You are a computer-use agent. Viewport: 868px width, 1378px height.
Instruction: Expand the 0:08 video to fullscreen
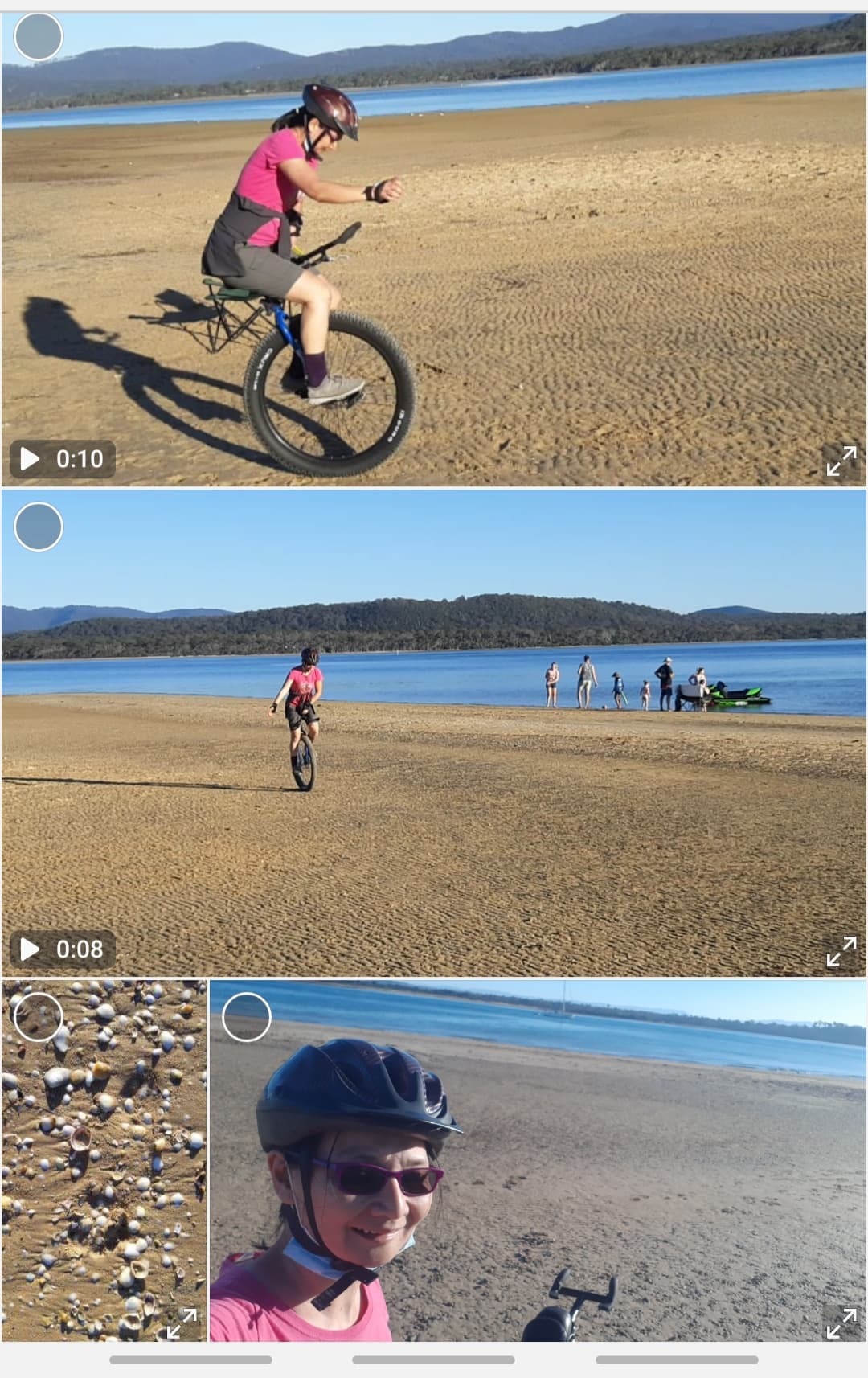pyautogui.click(x=841, y=952)
